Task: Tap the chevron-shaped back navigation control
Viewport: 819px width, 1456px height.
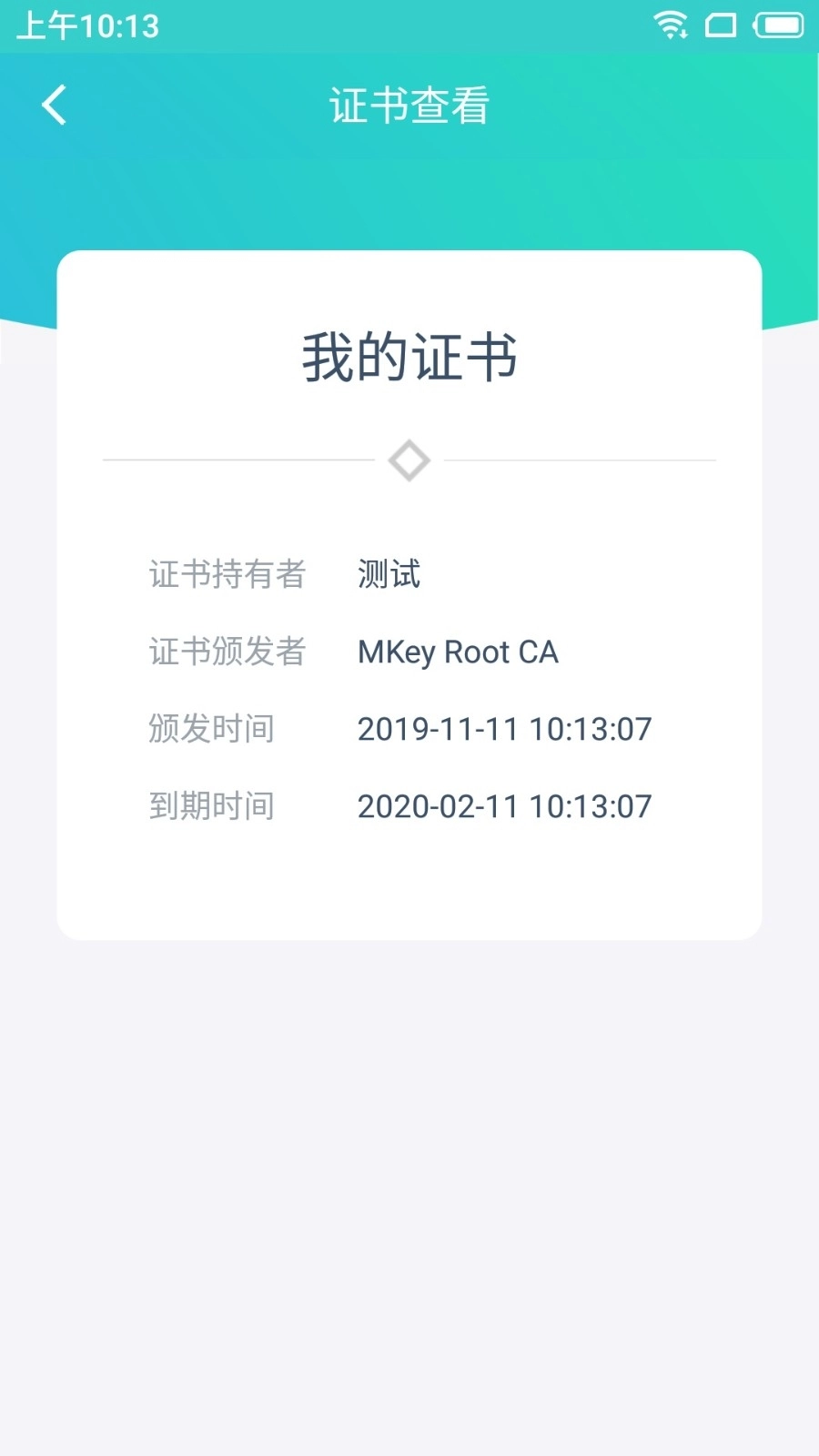Action: (55, 105)
